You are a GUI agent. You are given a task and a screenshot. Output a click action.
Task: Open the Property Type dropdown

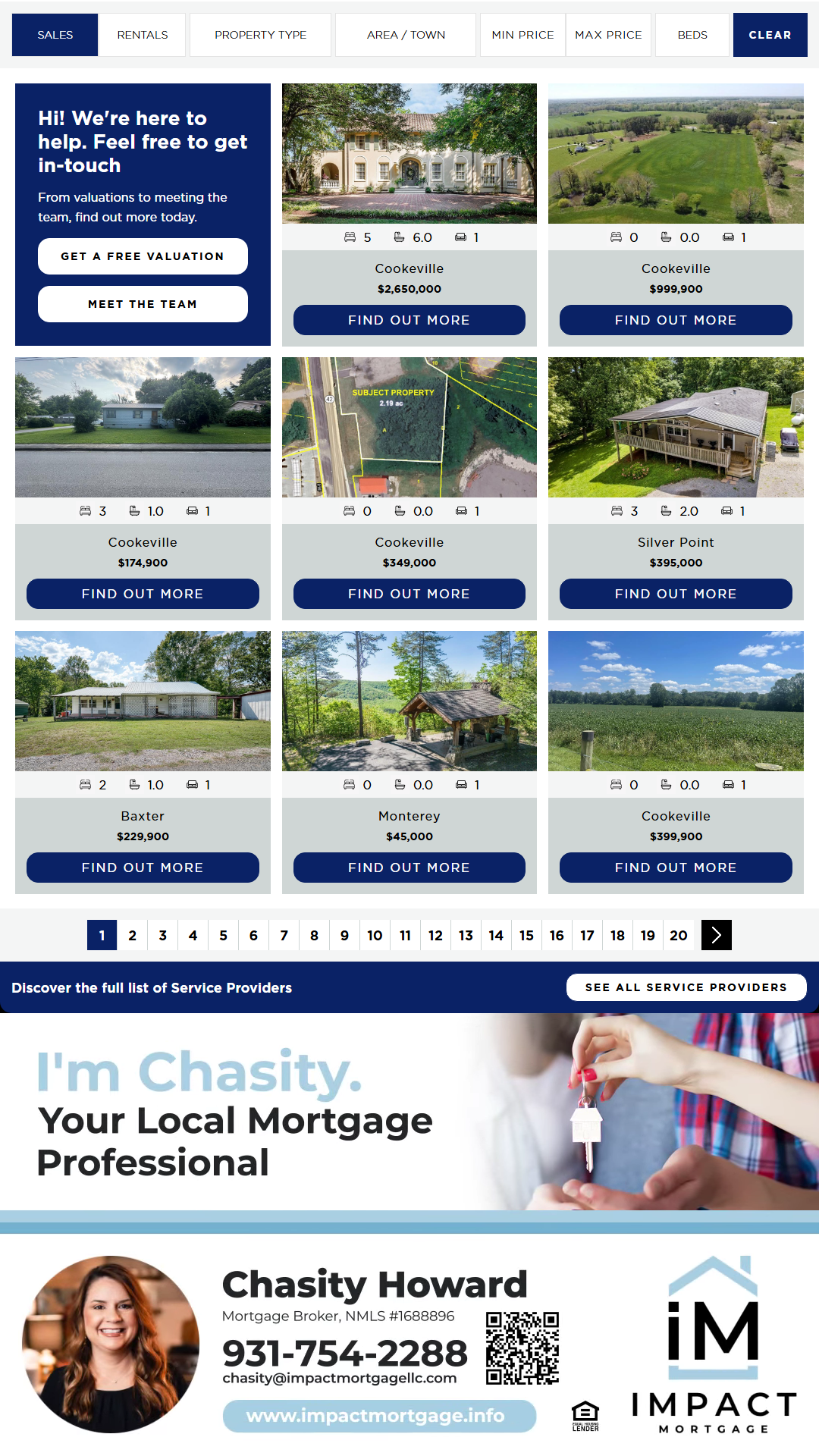click(260, 35)
